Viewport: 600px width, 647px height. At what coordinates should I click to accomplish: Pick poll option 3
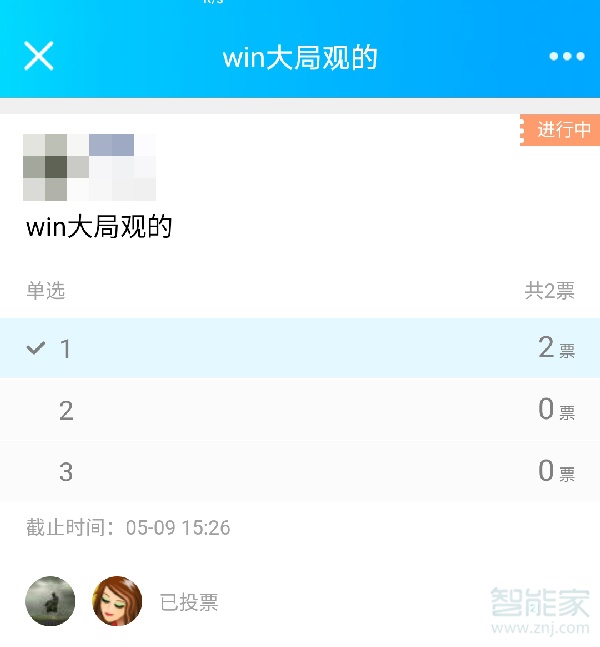click(x=300, y=471)
